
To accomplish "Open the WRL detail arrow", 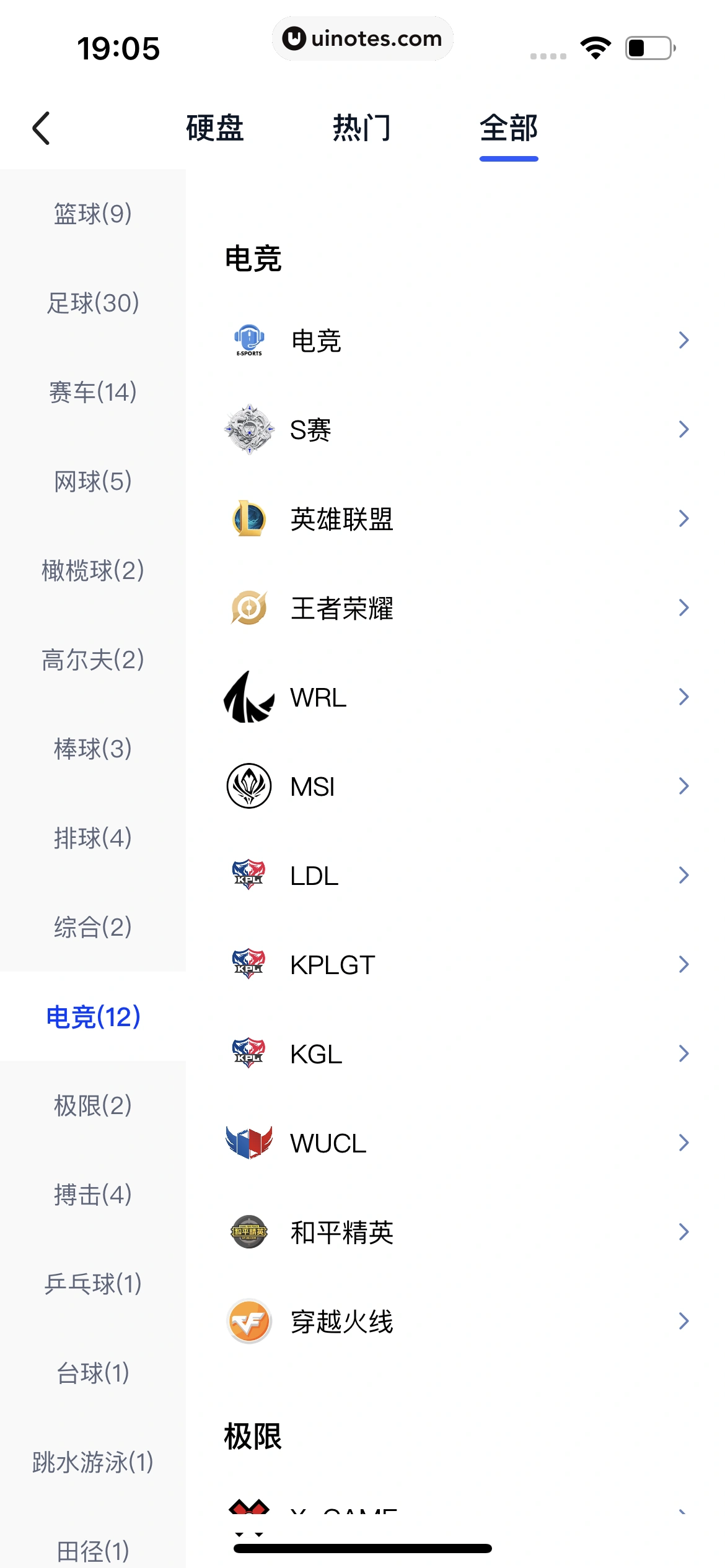I will click(682, 697).
